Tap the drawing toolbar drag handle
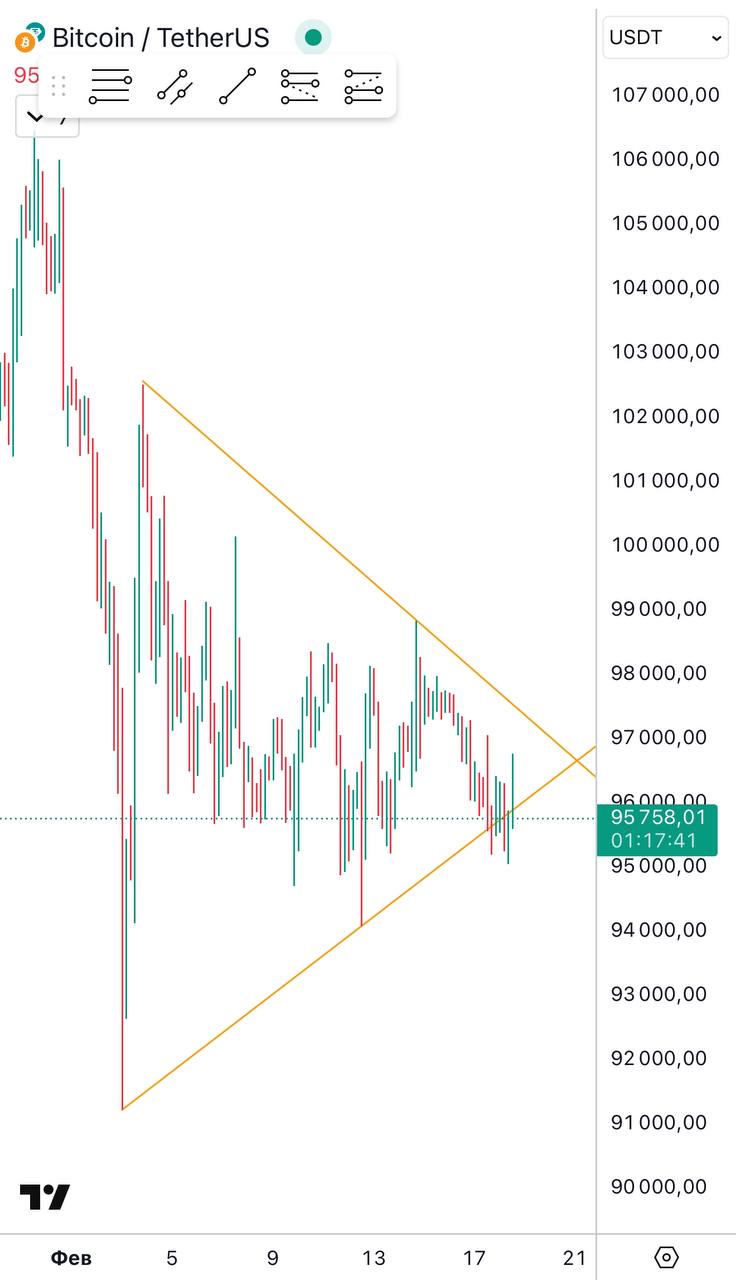 click(x=58, y=86)
